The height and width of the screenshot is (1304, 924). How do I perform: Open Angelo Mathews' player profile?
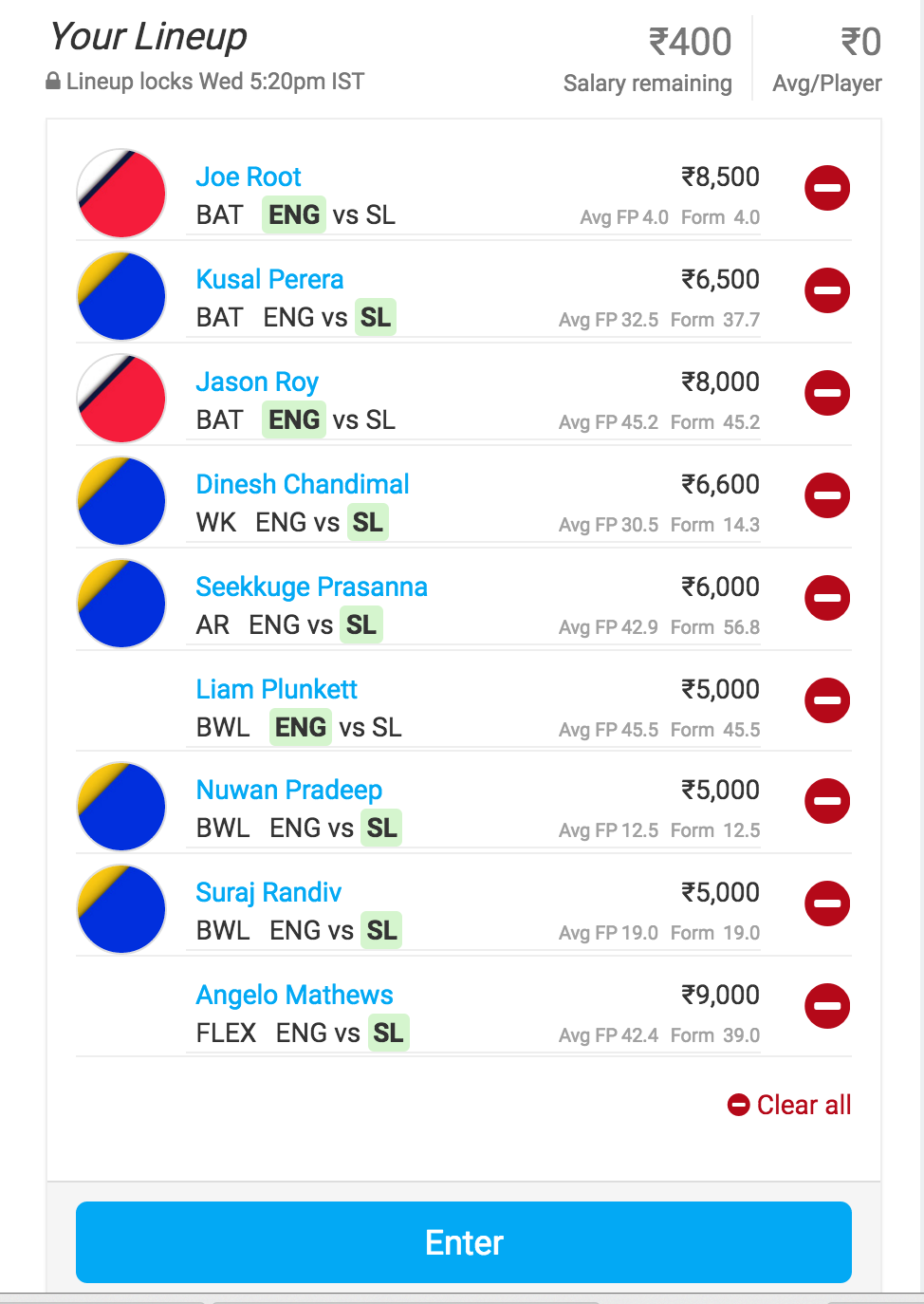click(x=294, y=996)
